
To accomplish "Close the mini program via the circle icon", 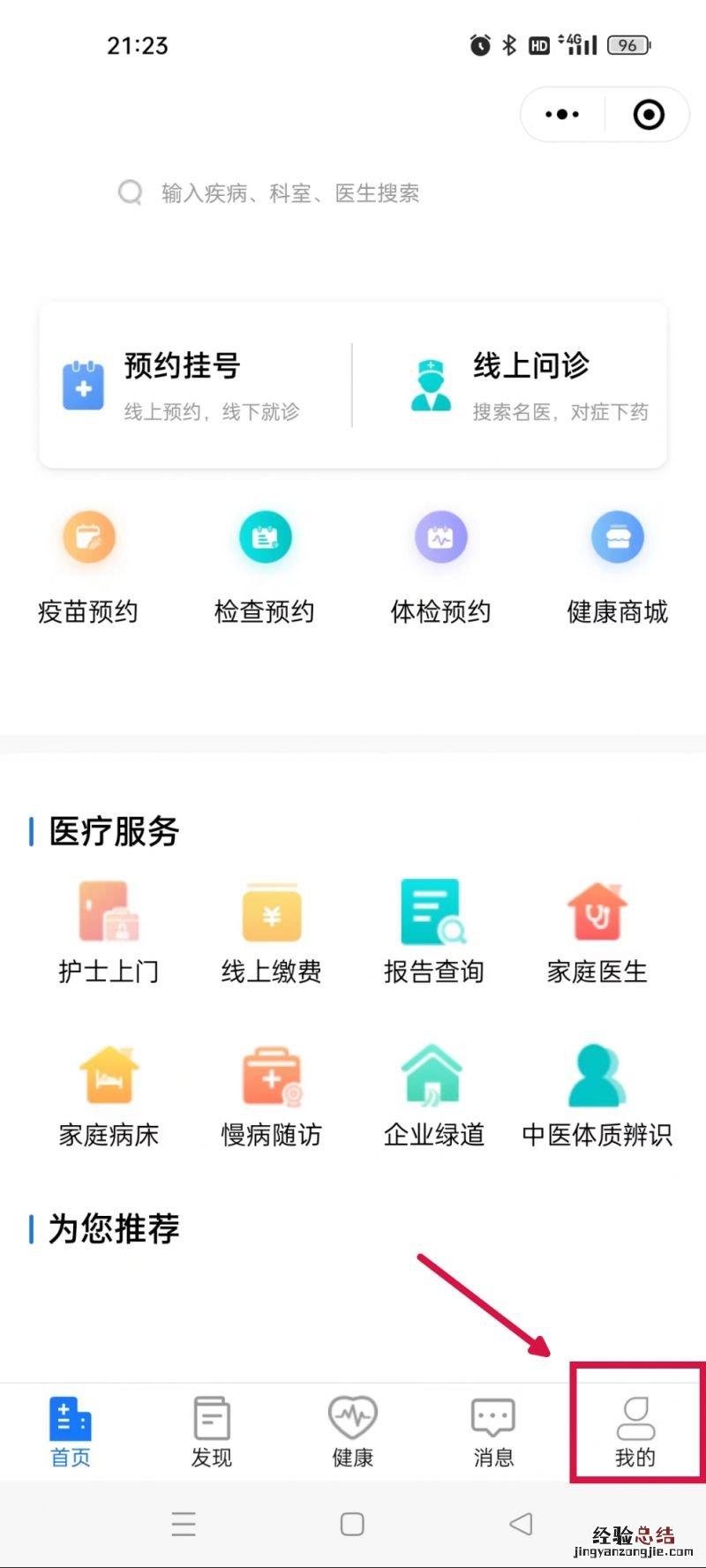I will coord(649,115).
